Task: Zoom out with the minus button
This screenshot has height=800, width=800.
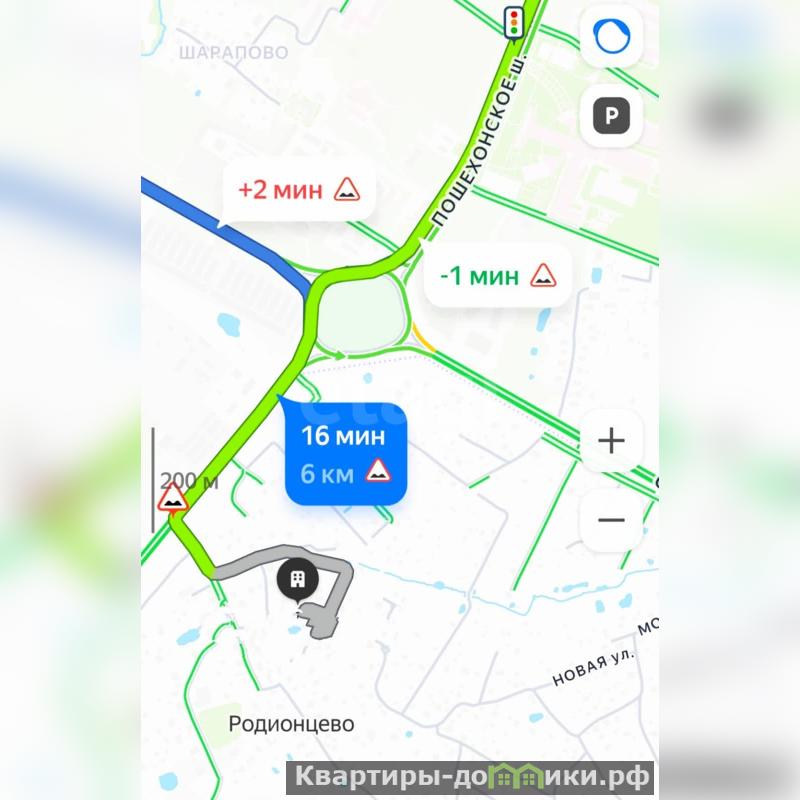Action: [610, 520]
